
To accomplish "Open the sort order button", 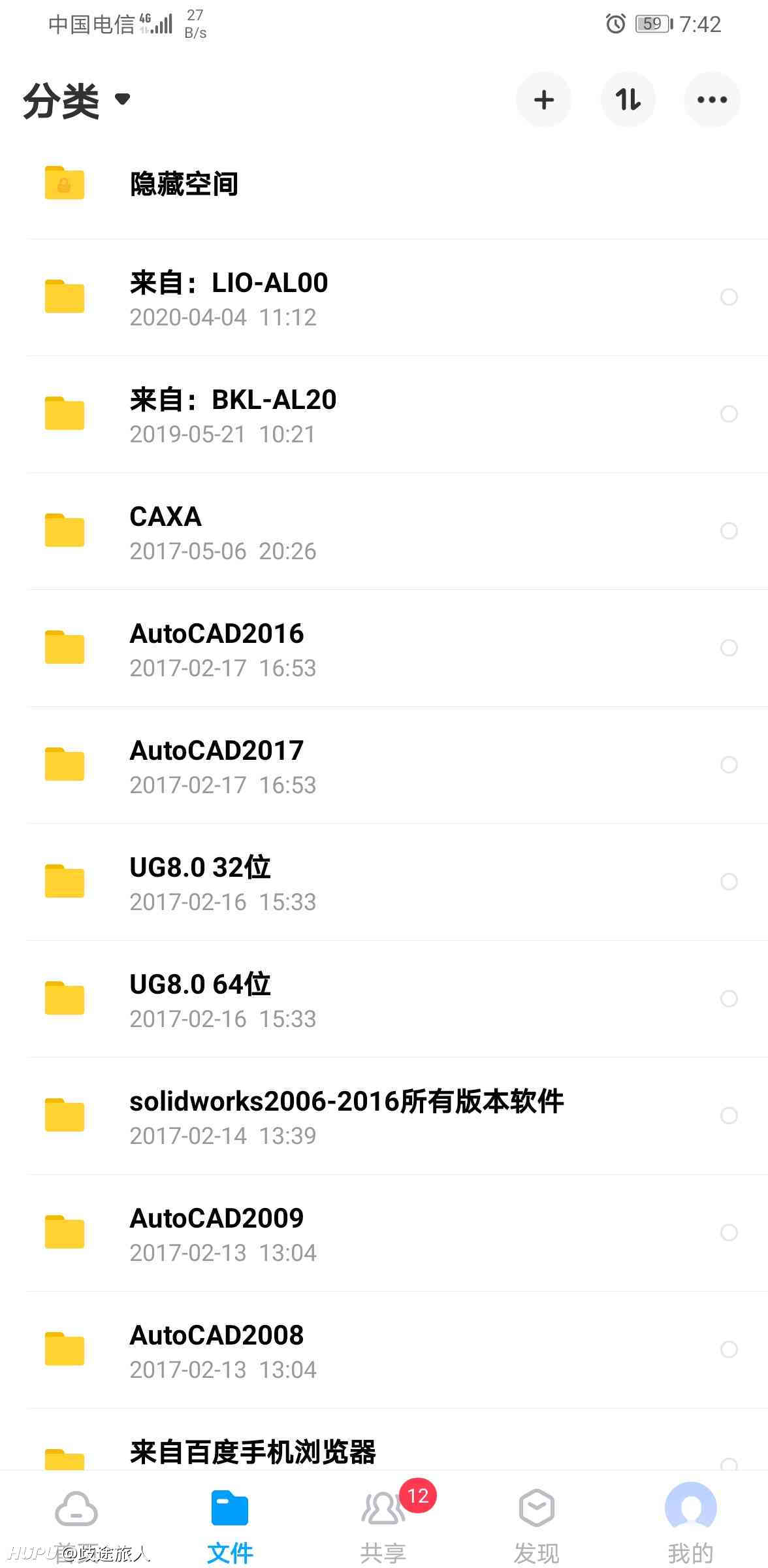I will [x=628, y=100].
